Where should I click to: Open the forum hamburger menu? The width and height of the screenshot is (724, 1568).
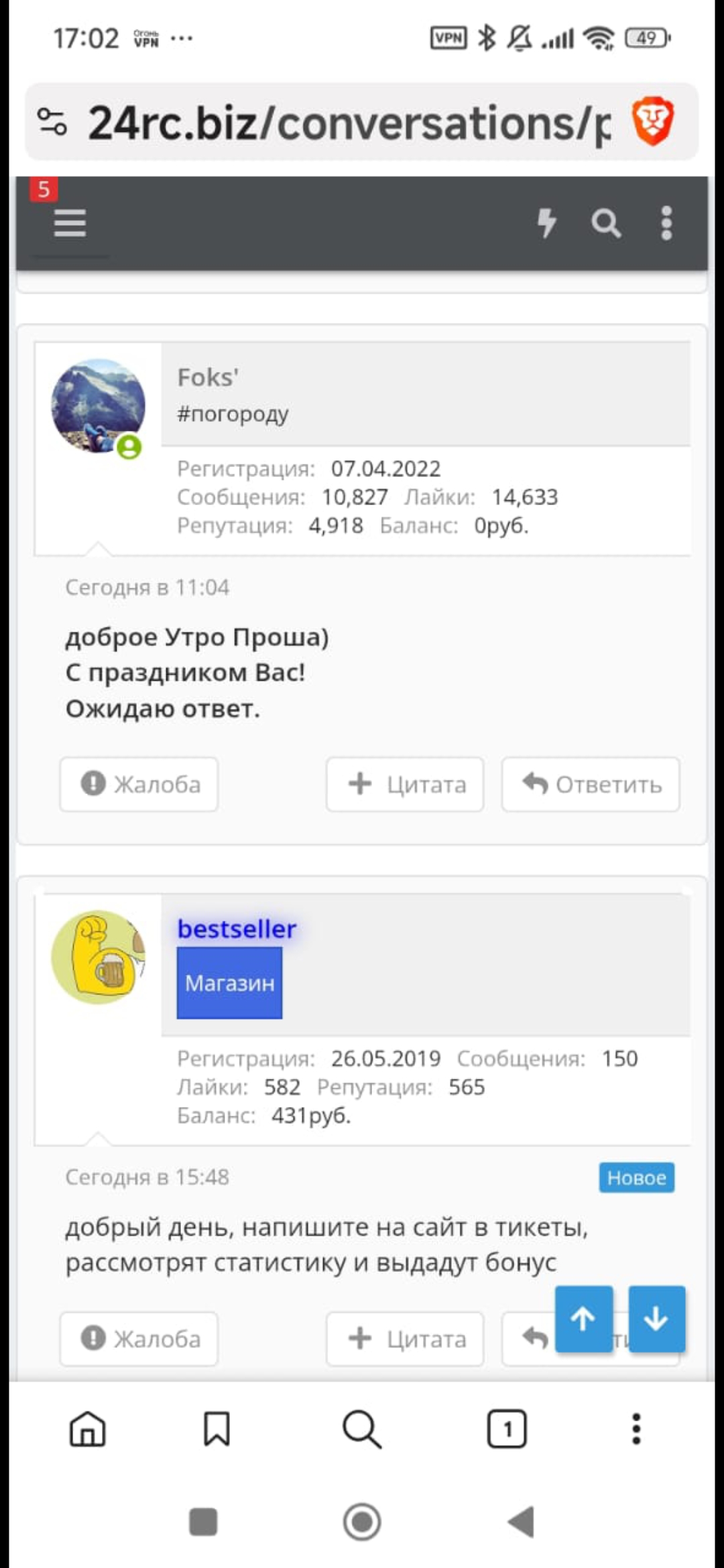tap(70, 223)
